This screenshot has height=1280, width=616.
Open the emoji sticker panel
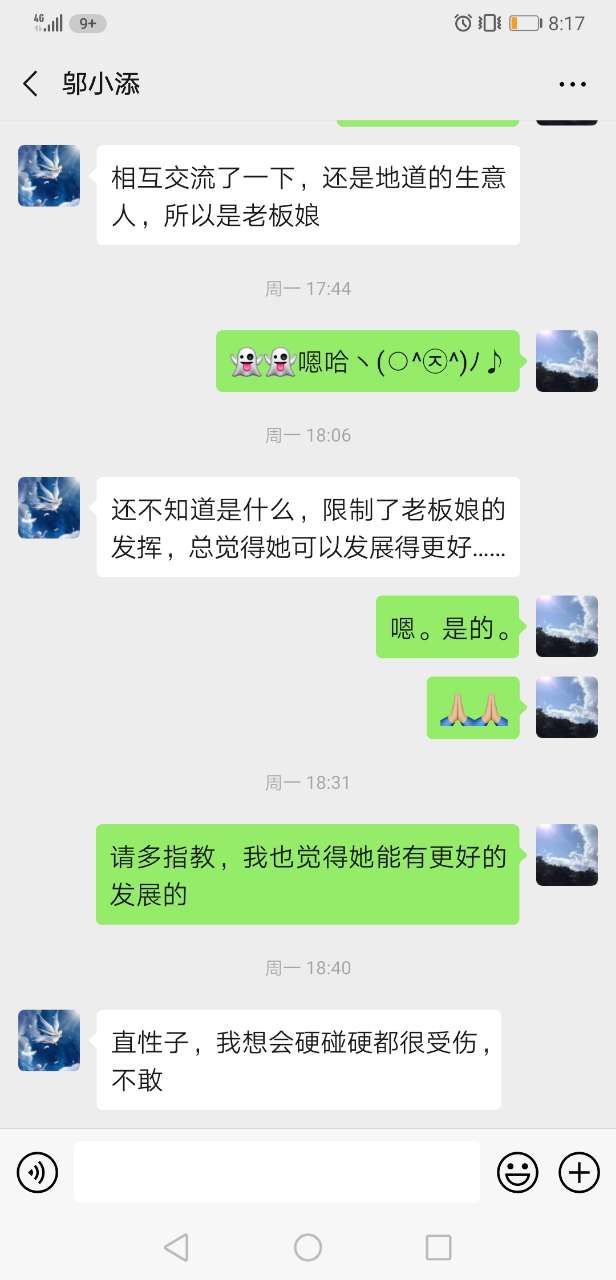517,1172
